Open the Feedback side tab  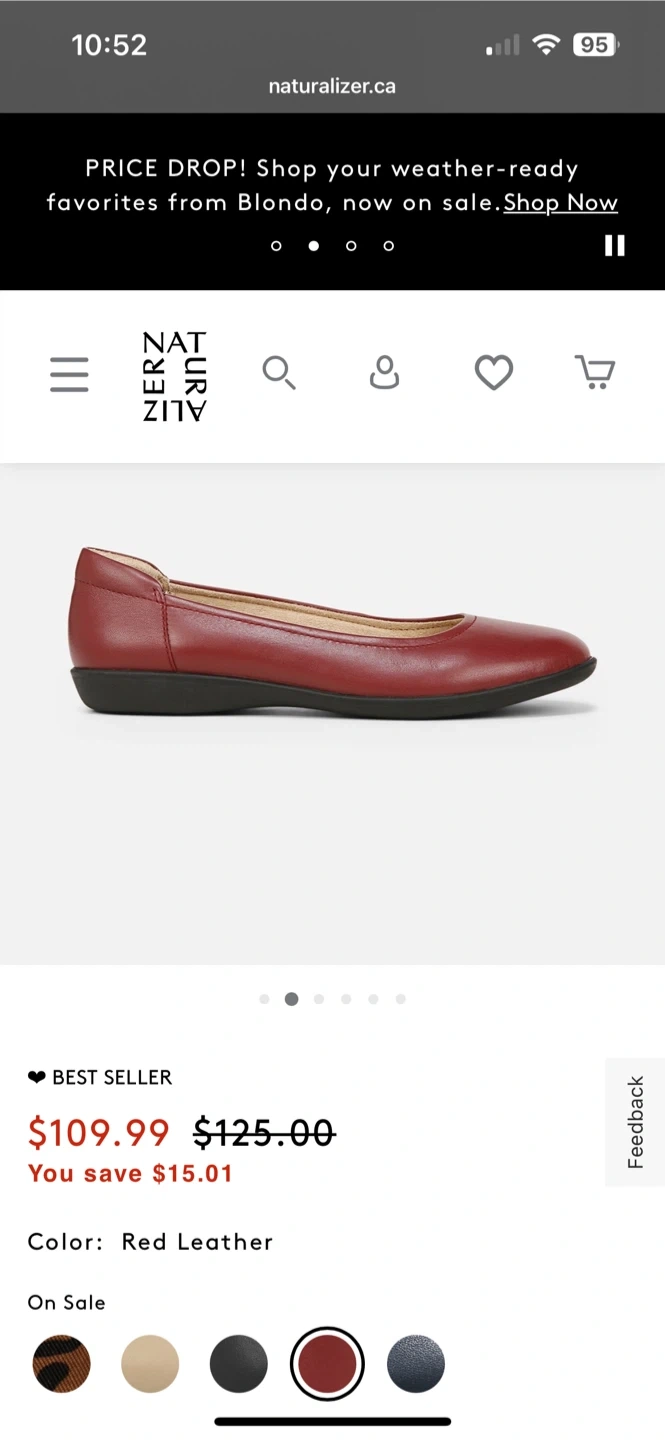click(x=635, y=1122)
